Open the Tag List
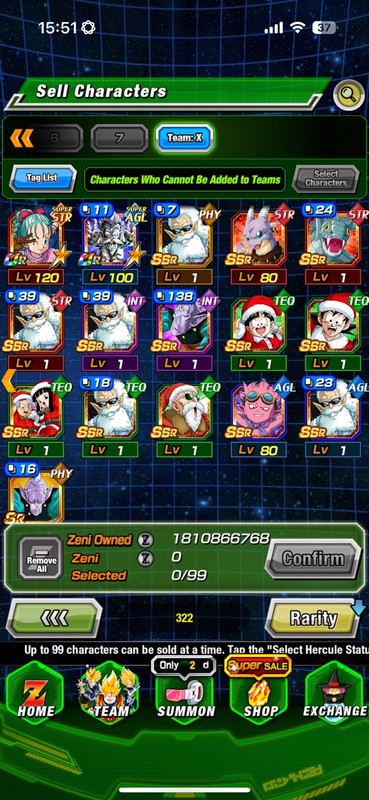Image resolution: width=369 pixels, height=800 pixels. tap(43, 178)
